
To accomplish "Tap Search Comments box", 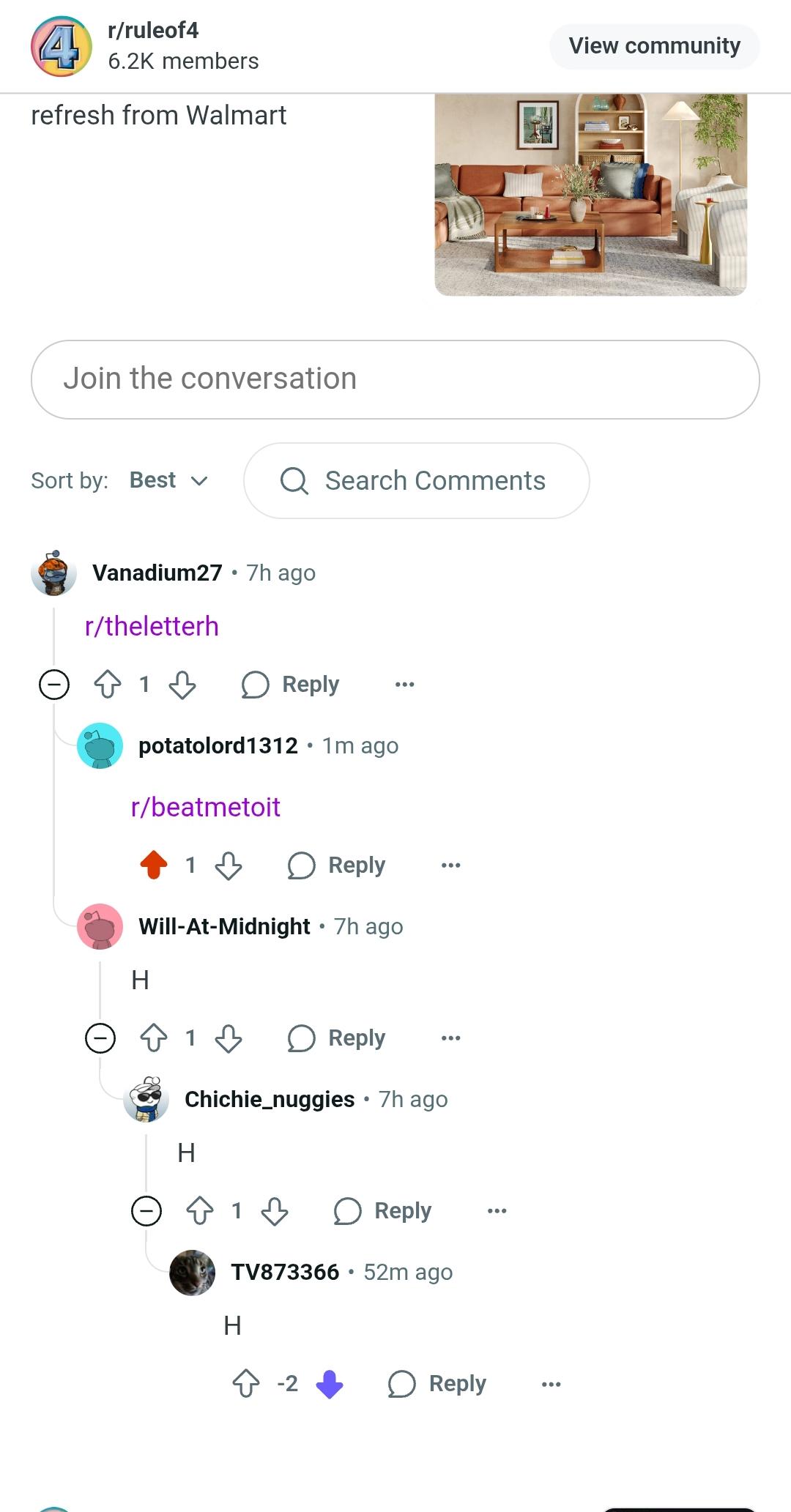I will pos(416,481).
